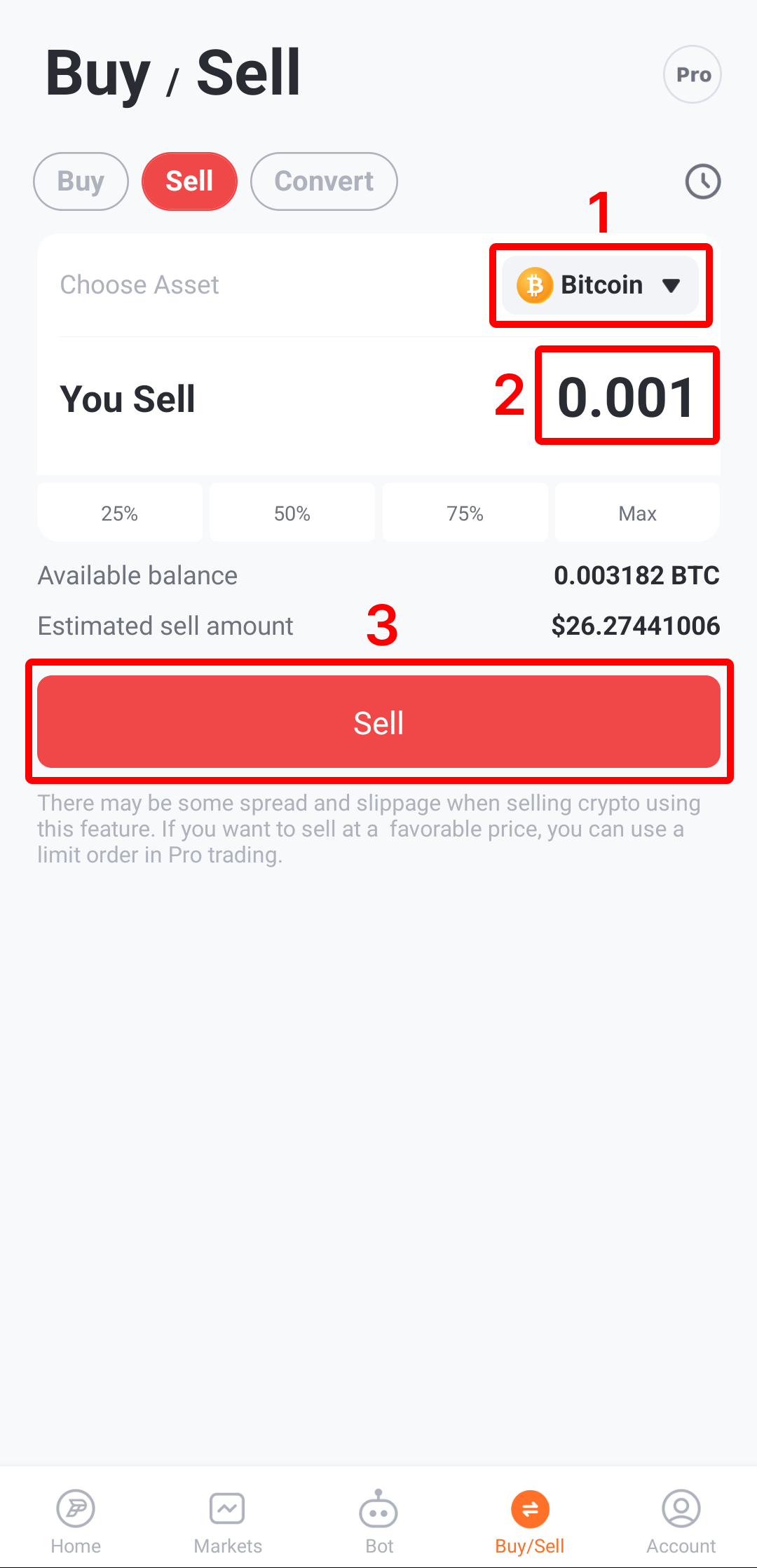Viewport: 757px width, 1568px height.
Task: Open transaction history via clock icon
Action: [x=703, y=181]
